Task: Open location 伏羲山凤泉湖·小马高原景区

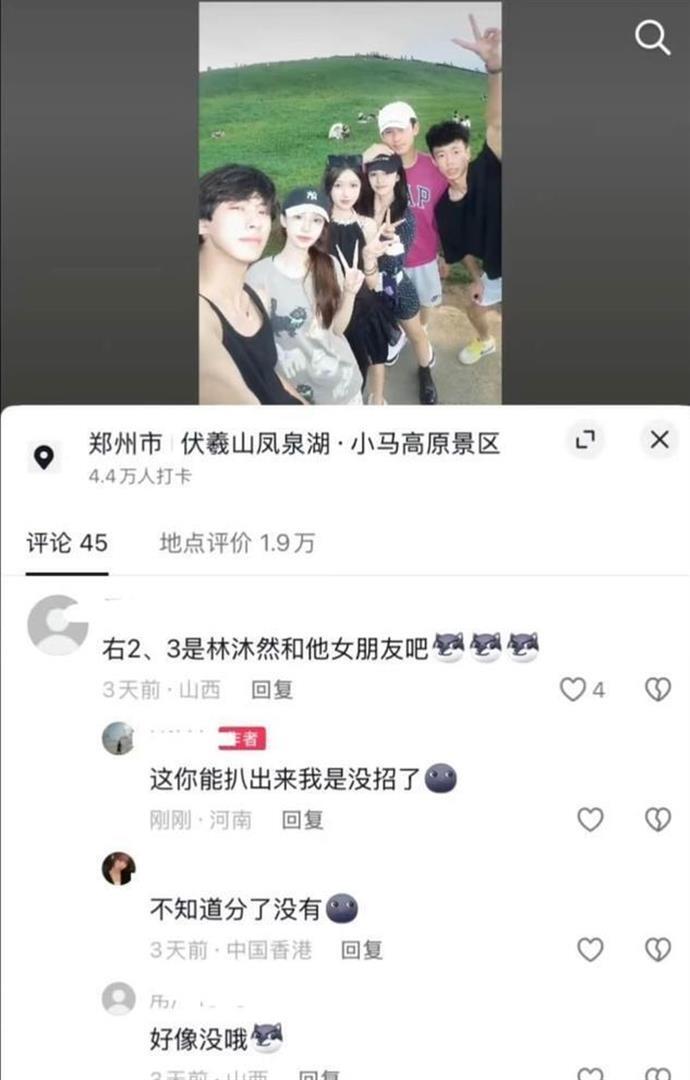Action: [x=293, y=444]
